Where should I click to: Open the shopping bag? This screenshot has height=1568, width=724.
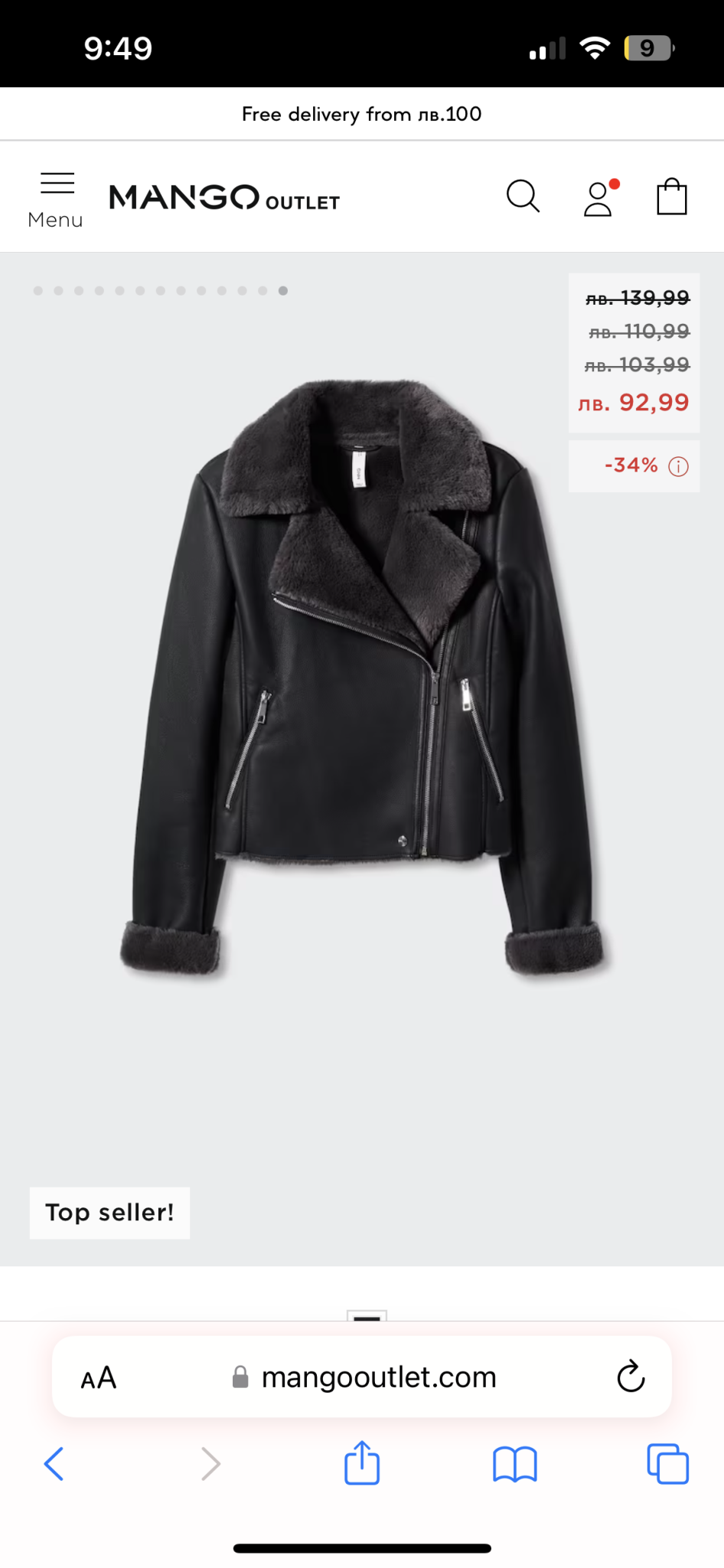672,197
